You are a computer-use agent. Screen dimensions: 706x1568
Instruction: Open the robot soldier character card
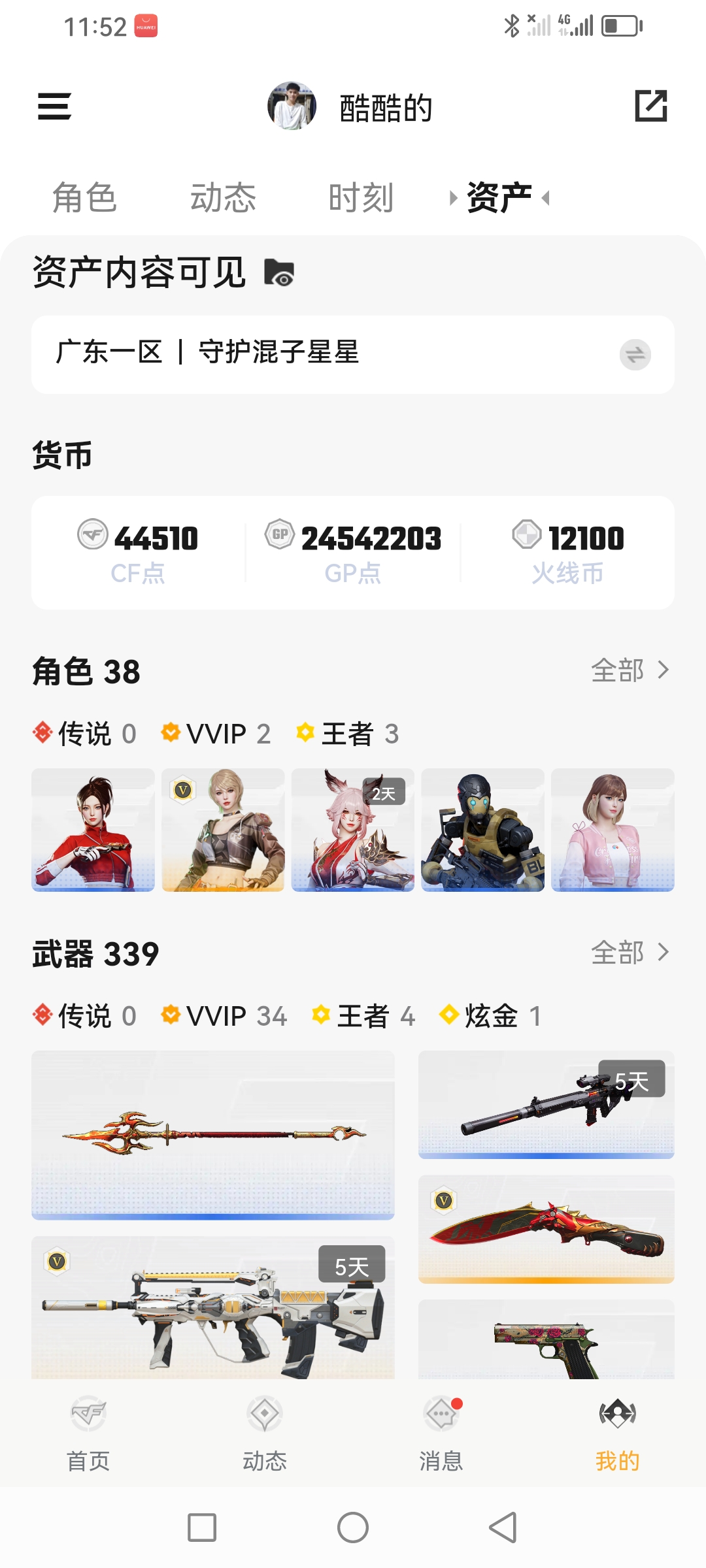coord(482,830)
